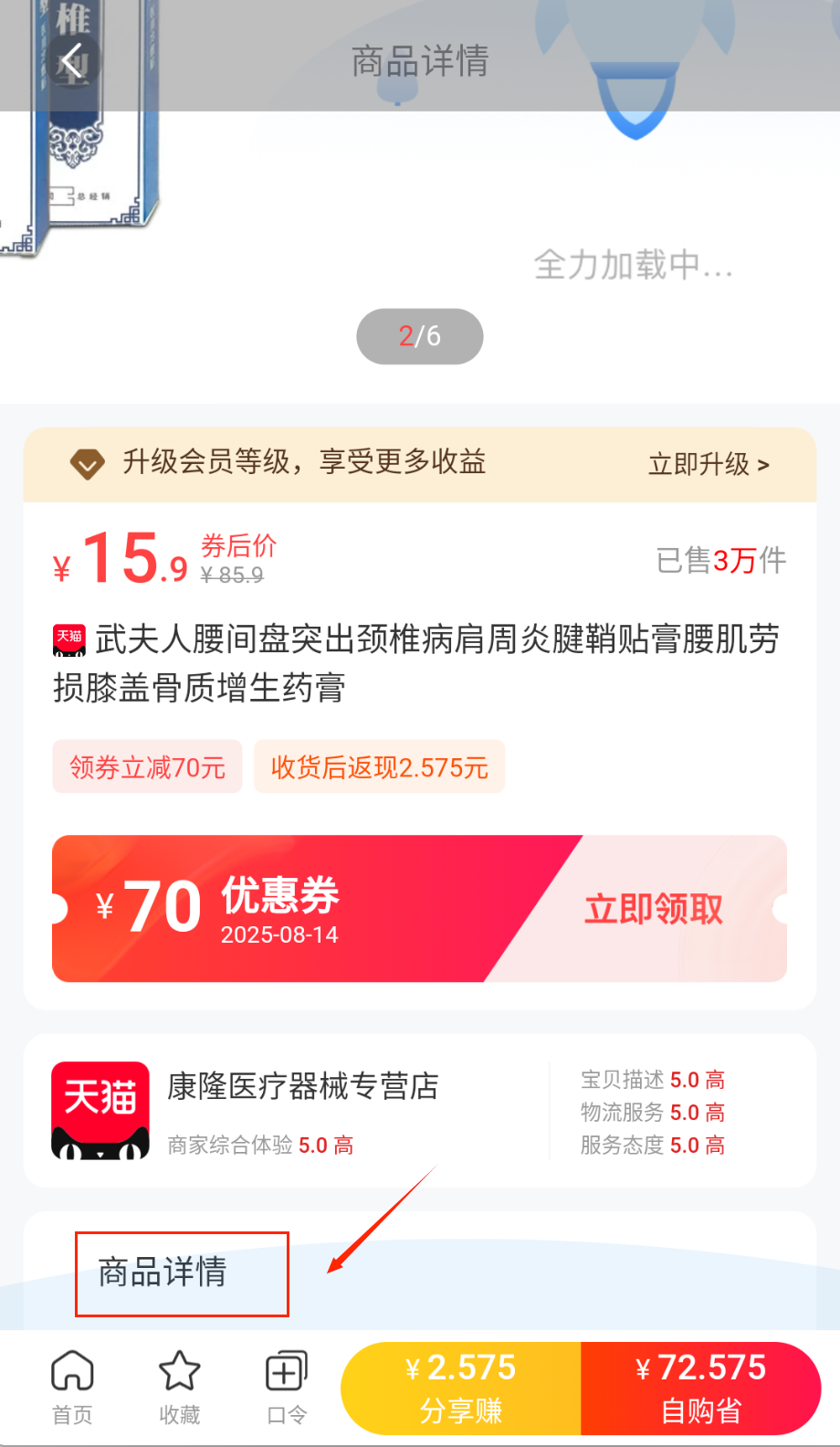Add product to 收藏 favorites

(179, 1388)
